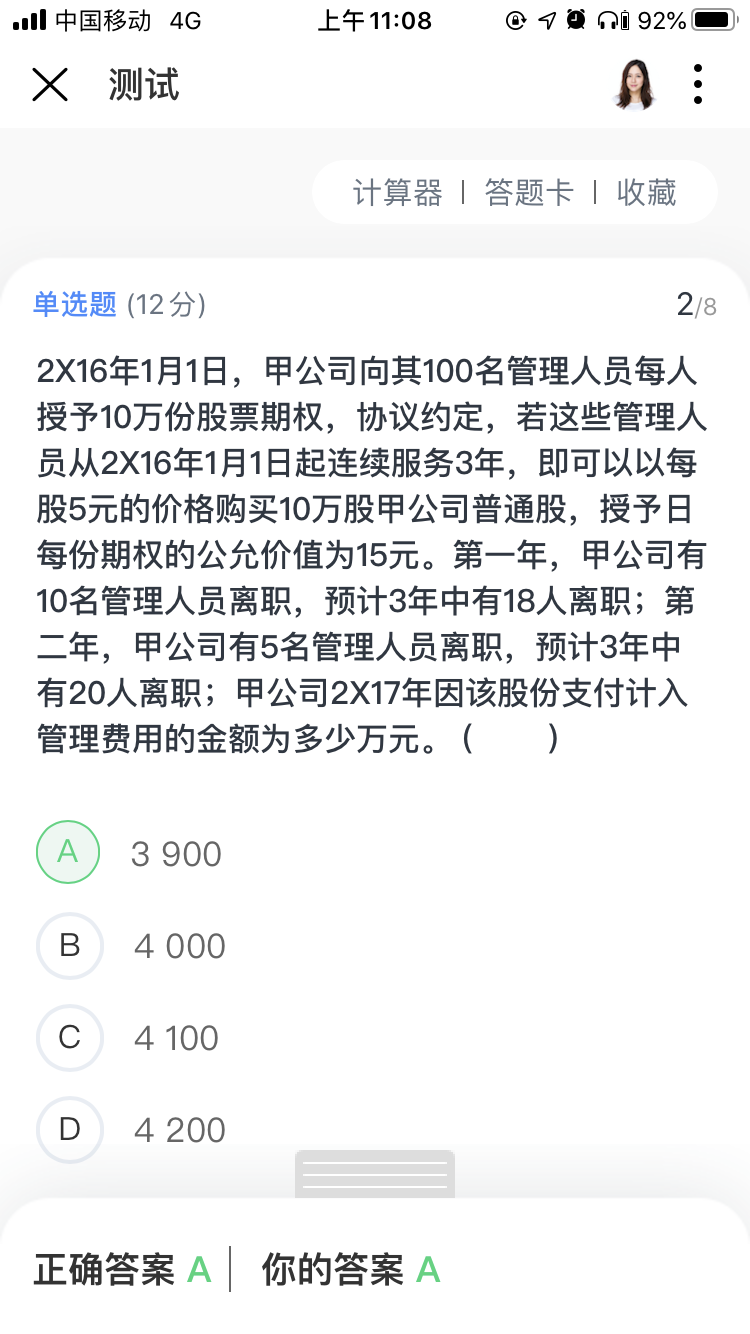
Task: Open the 答题卡 answer sheet
Action: pos(529,192)
